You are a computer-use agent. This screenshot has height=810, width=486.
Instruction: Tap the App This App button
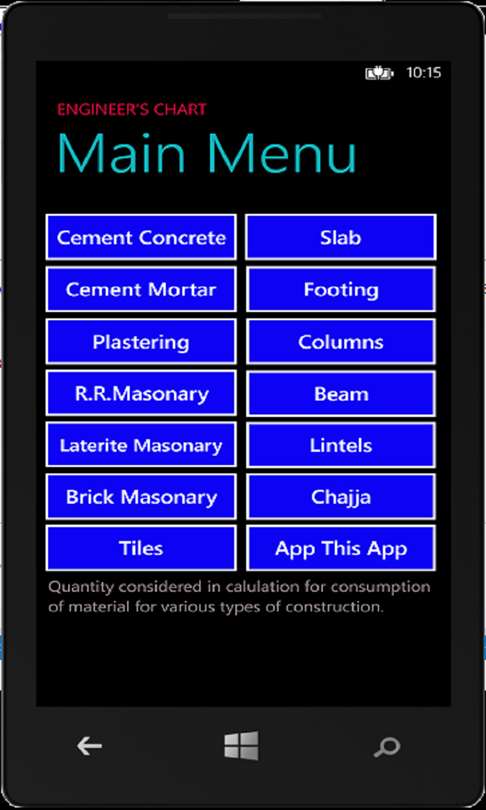(x=341, y=548)
